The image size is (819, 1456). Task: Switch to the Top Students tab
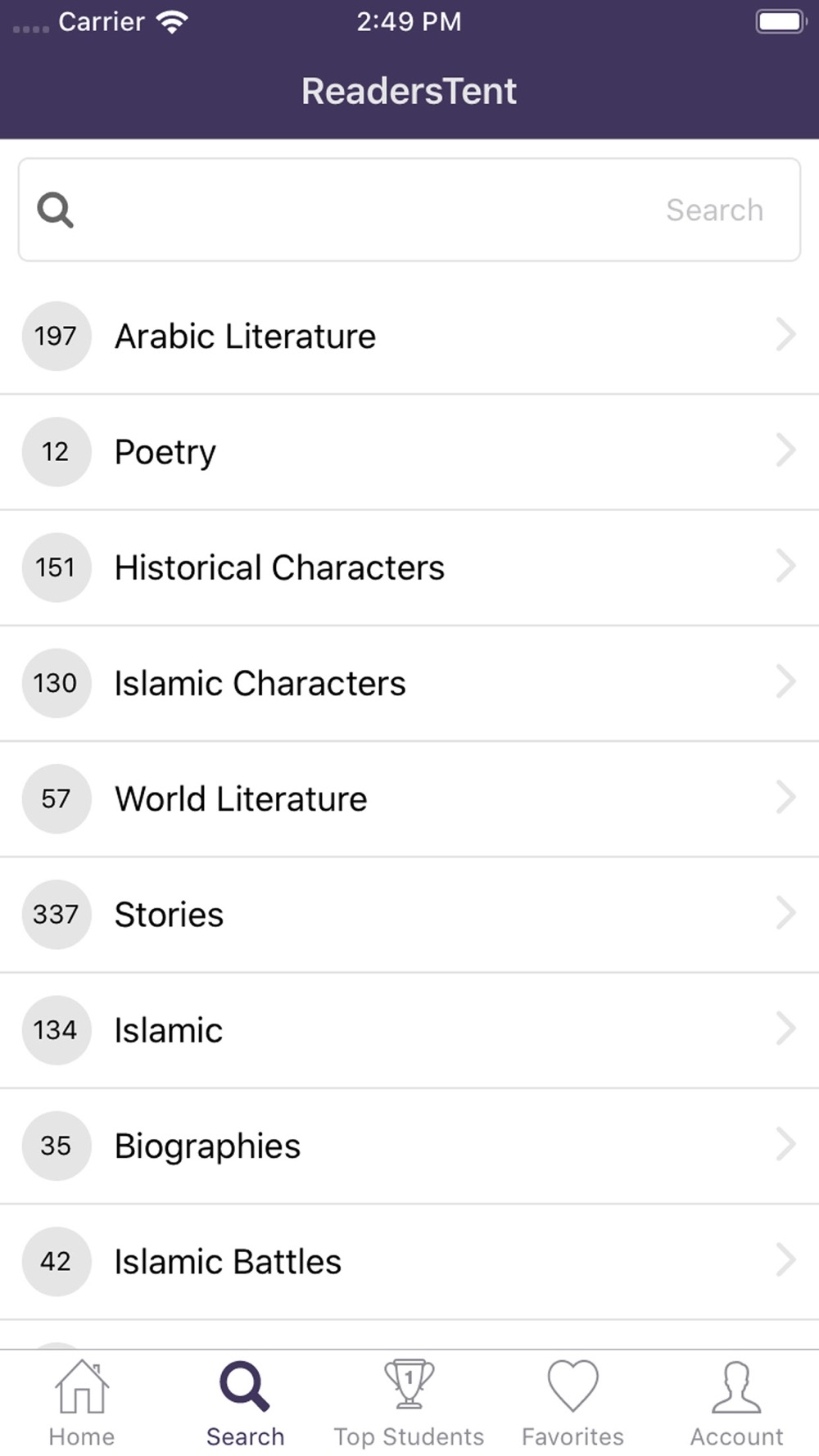point(409,1403)
